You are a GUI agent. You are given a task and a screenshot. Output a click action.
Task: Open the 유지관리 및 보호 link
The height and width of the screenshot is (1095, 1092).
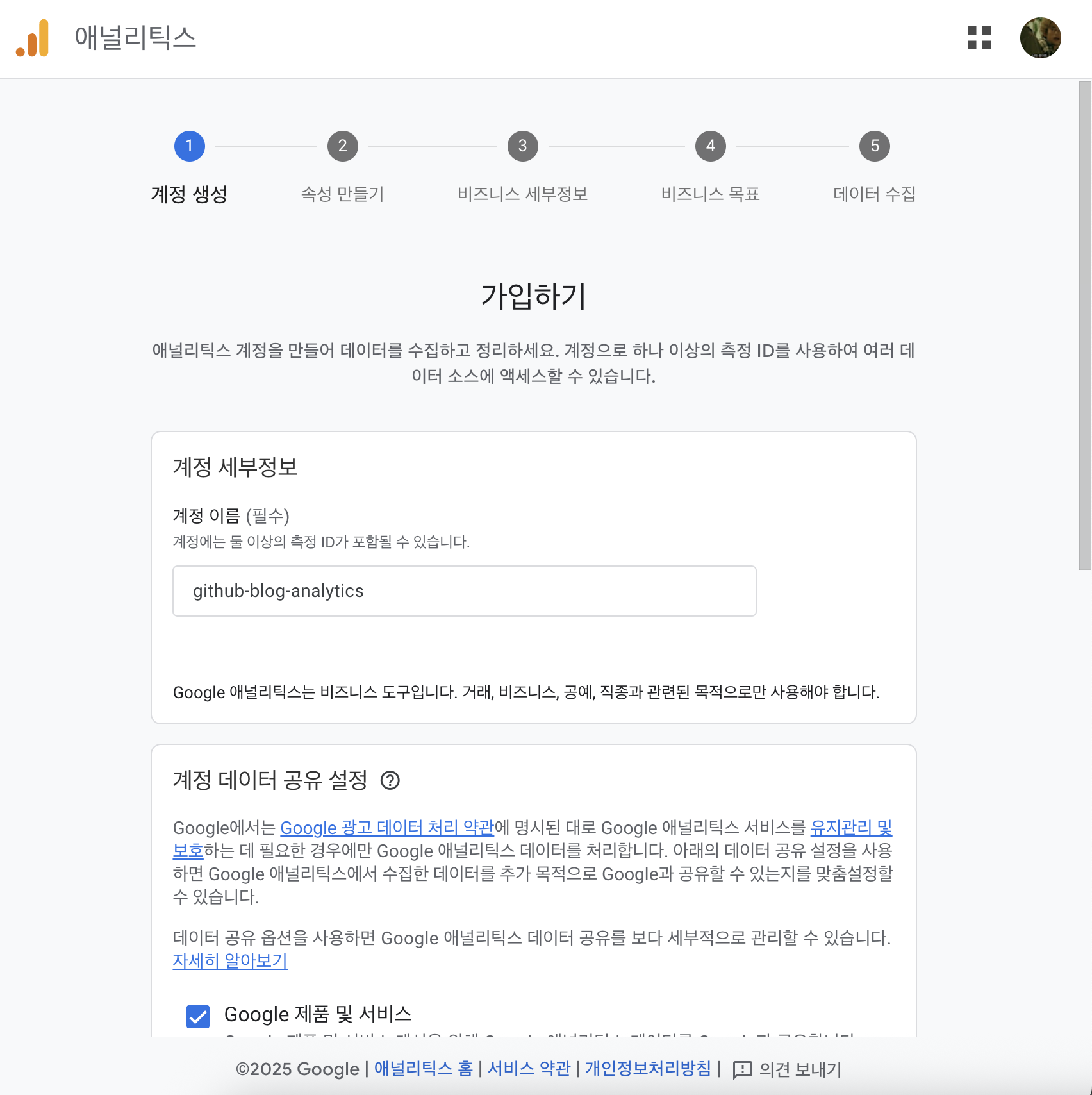[x=851, y=828]
